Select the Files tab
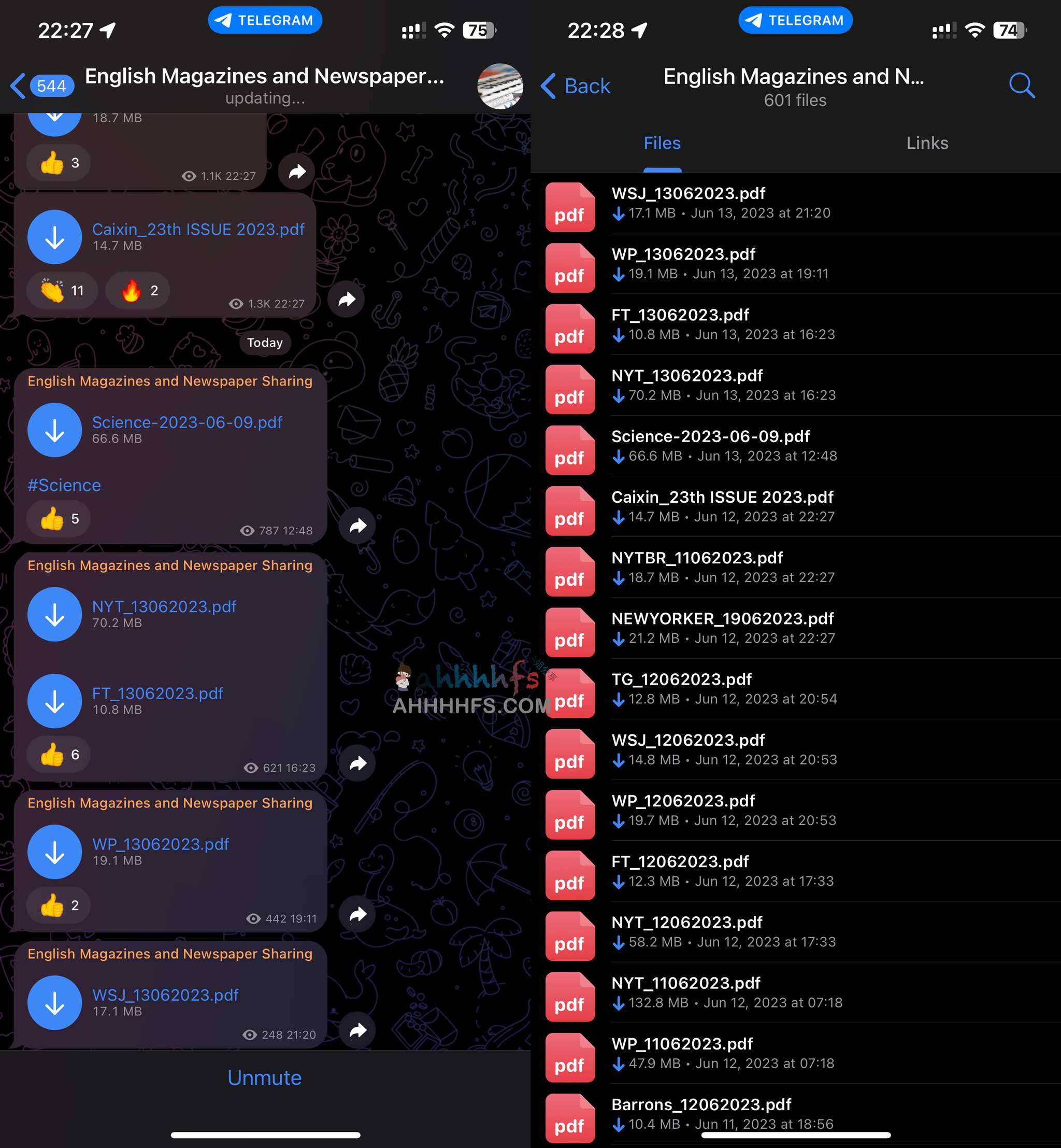Screen dimensions: 1061x1148 point(662,143)
